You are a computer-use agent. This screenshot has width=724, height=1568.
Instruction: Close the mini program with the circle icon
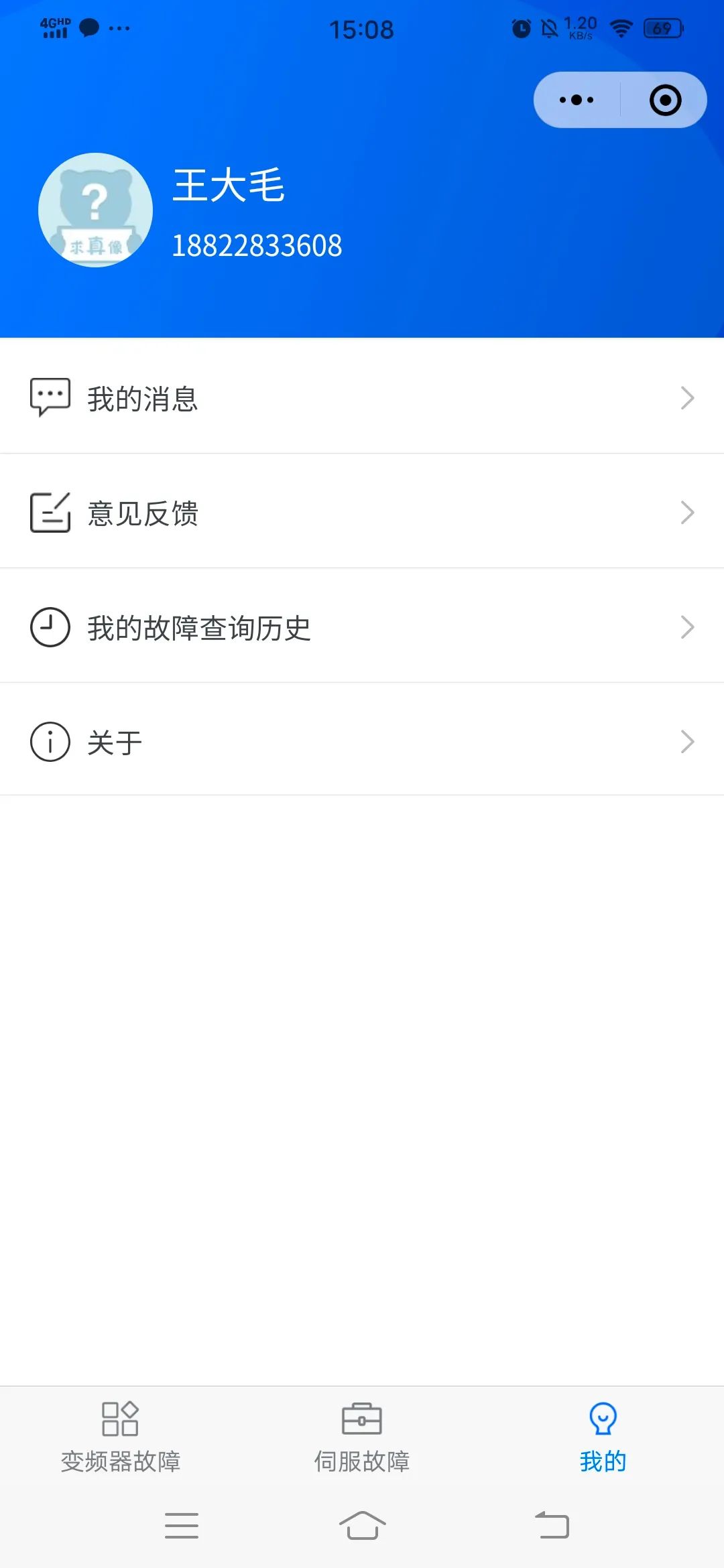click(665, 100)
